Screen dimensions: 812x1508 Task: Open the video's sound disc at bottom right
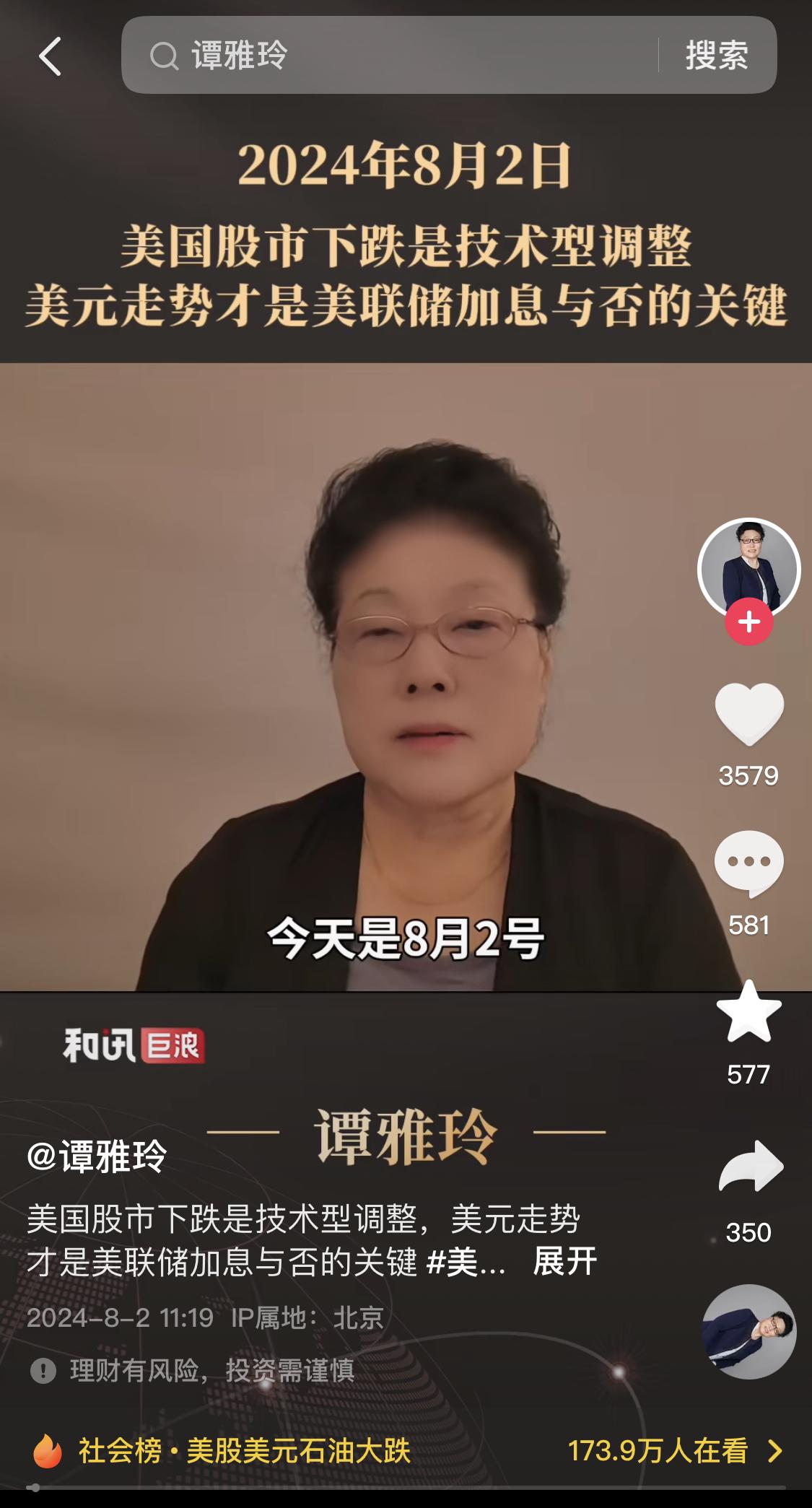(x=748, y=1332)
